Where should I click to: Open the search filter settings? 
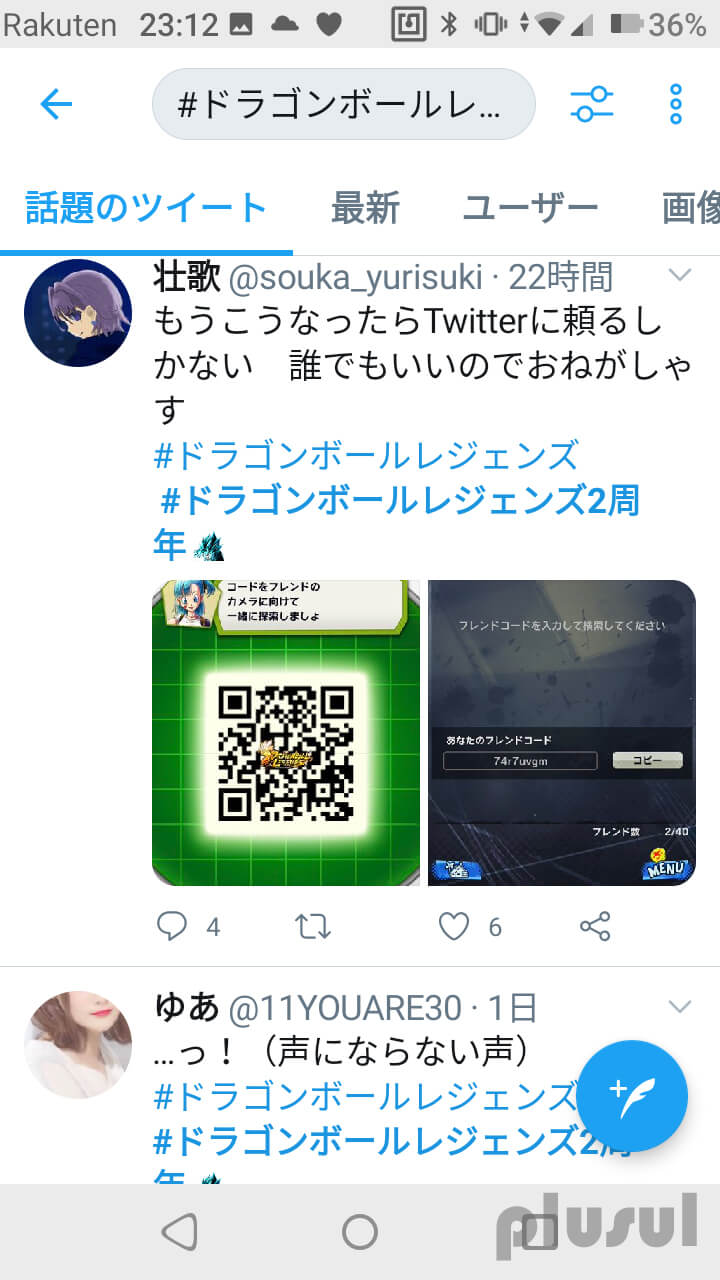coord(592,104)
